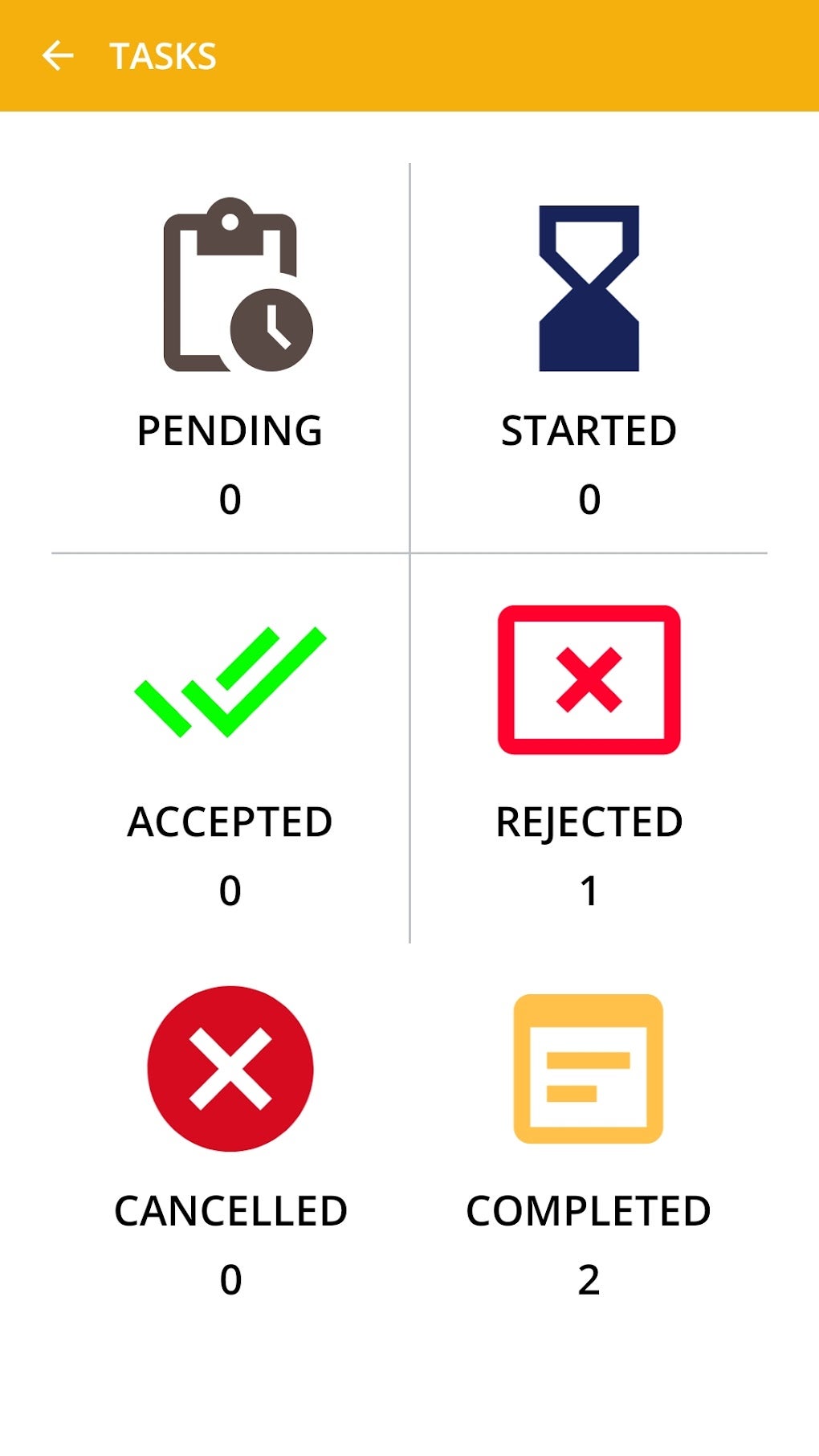Screen dimensions: 819x1456
Task: Open the list of Pending tasks
Action: coord(230,430)
